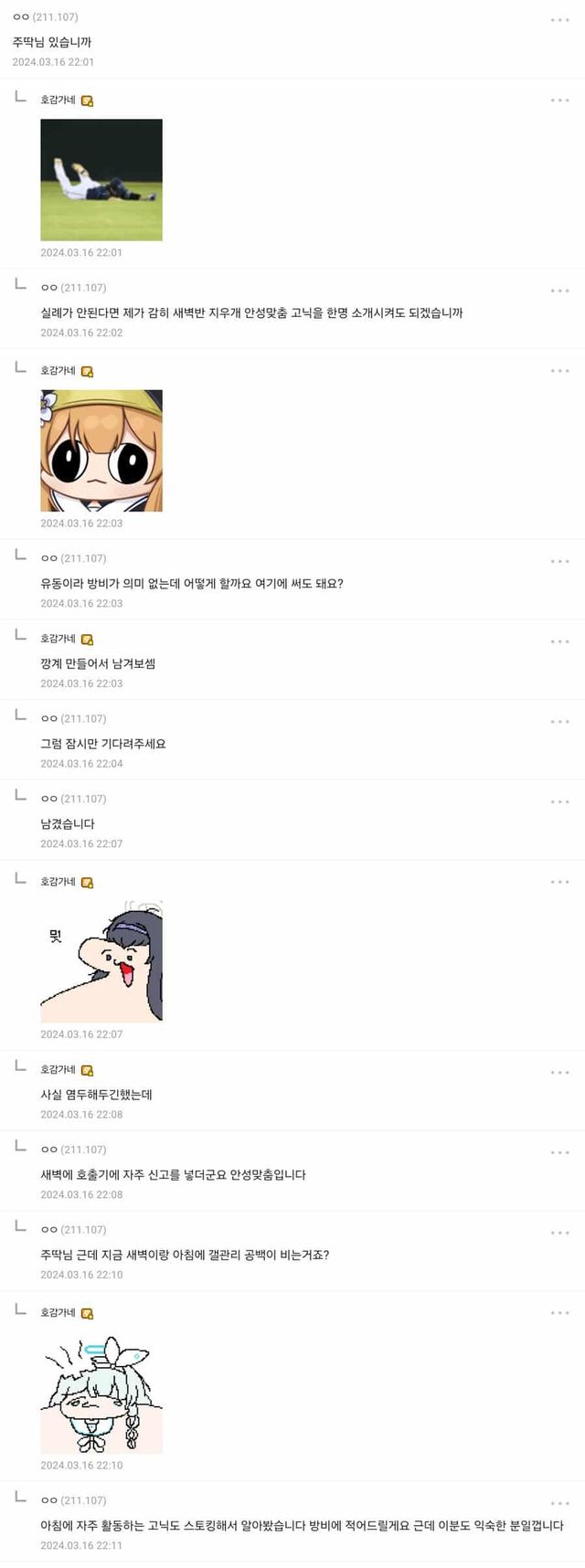View the white-haired character sticker from 22:10
585x1568 pixels.
(x=101, y=1393)
